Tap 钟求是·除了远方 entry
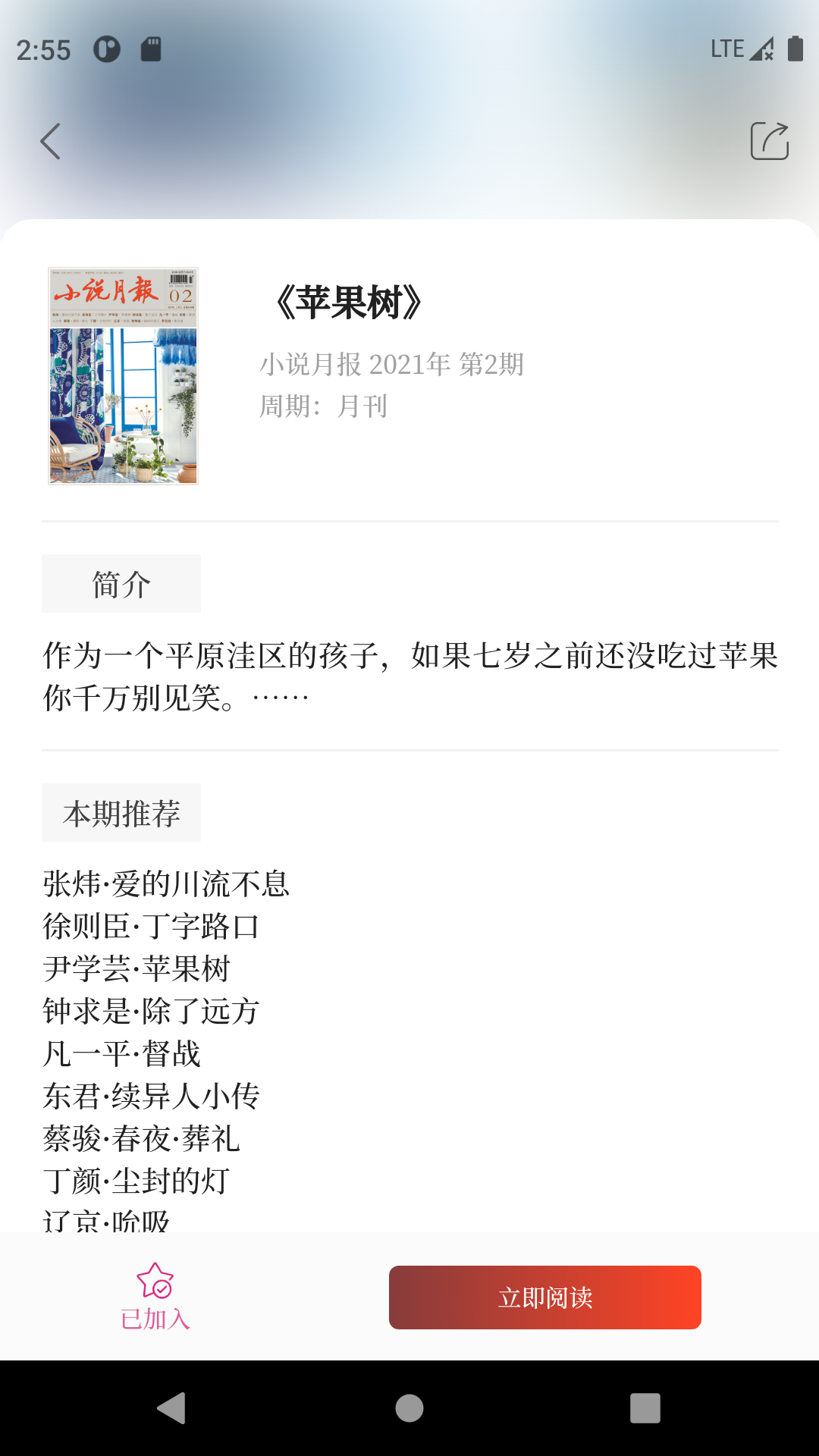 coord(150,1012)
